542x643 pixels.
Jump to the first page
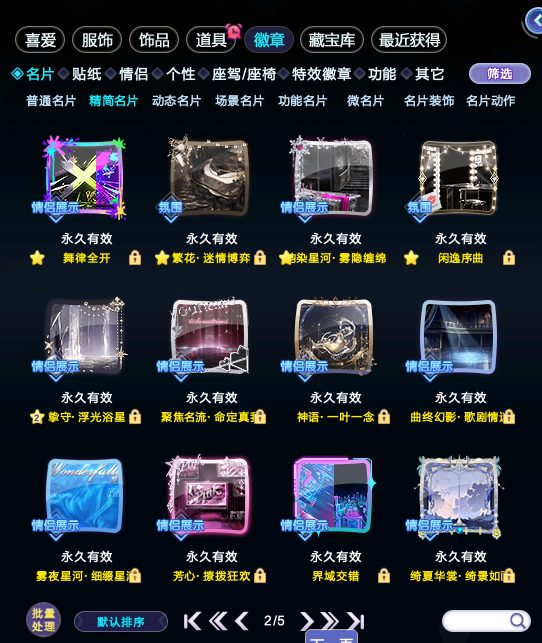coord(192,621)
